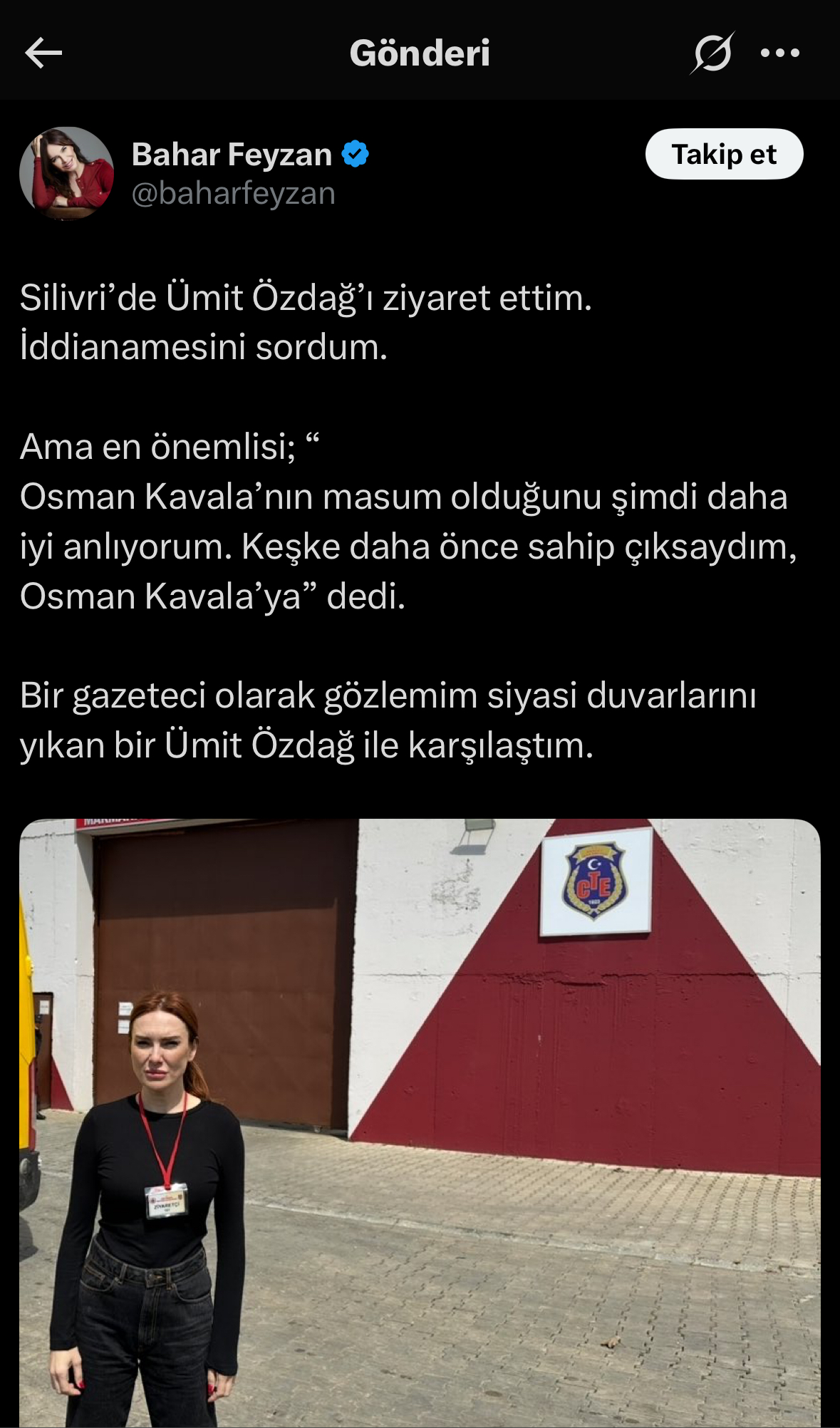Open the Grok icon in the header
This screenshot has width=840, height=1428.
(712, 53)
